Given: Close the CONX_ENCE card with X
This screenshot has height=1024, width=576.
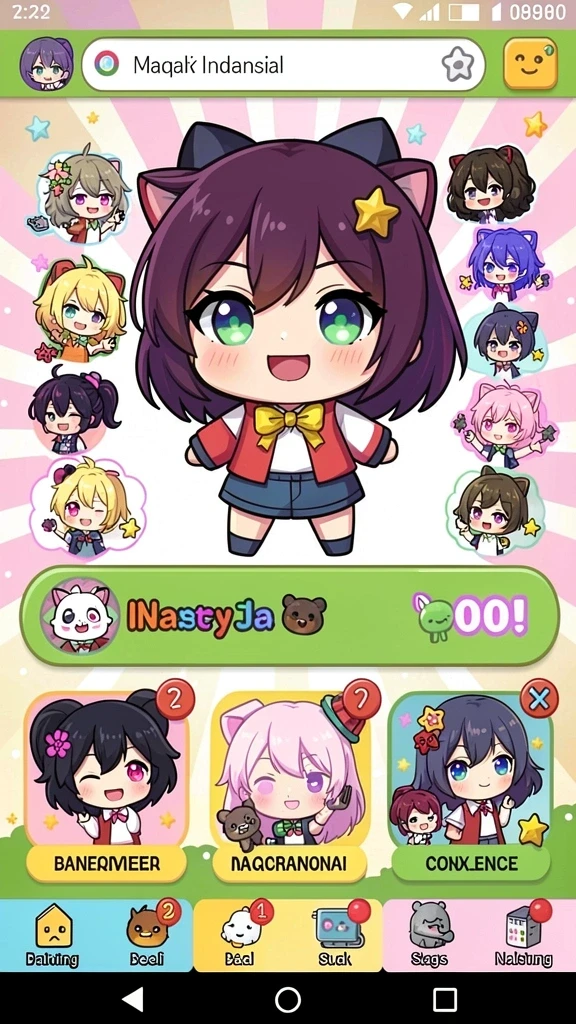Looking at the screenshot, I should (x=539, y=699).
